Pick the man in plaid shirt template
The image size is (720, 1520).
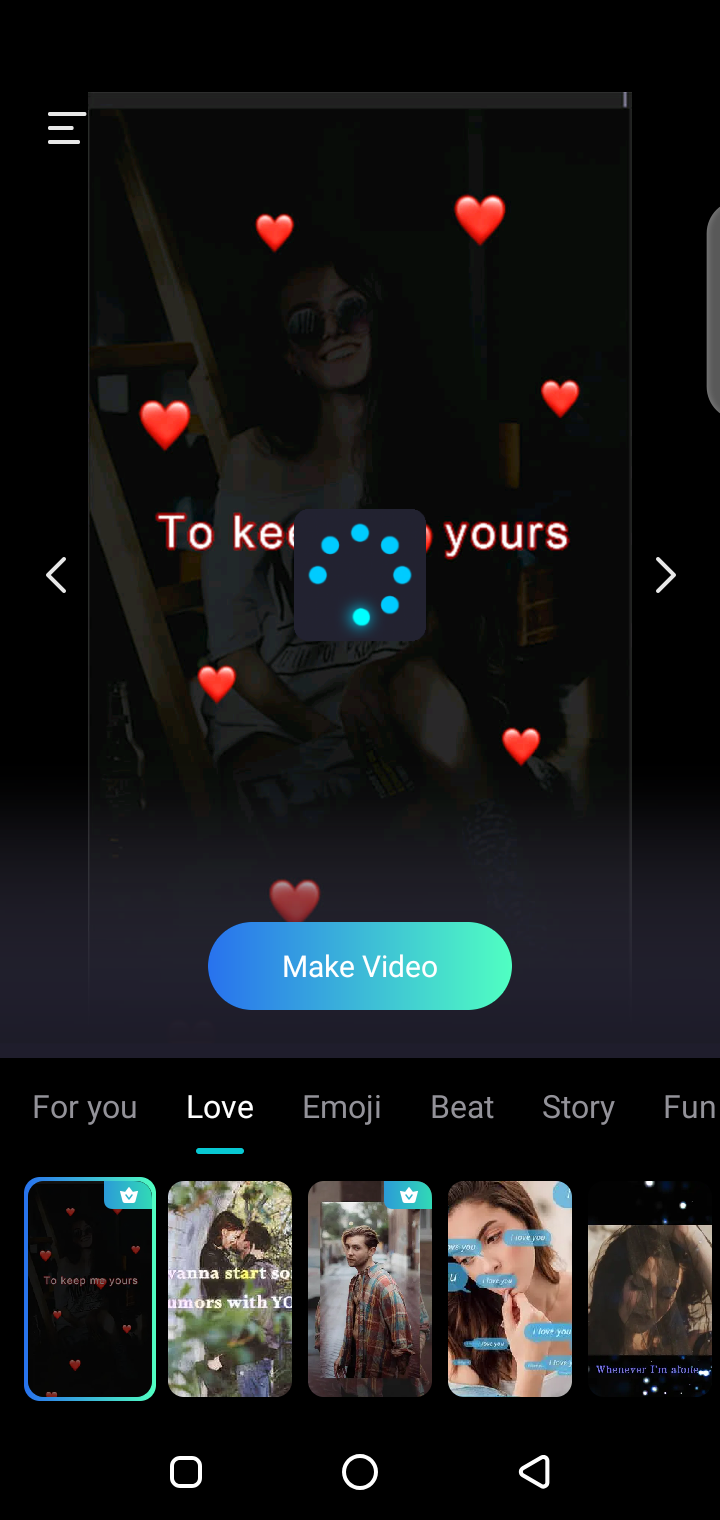click(x=370, y=1289)
